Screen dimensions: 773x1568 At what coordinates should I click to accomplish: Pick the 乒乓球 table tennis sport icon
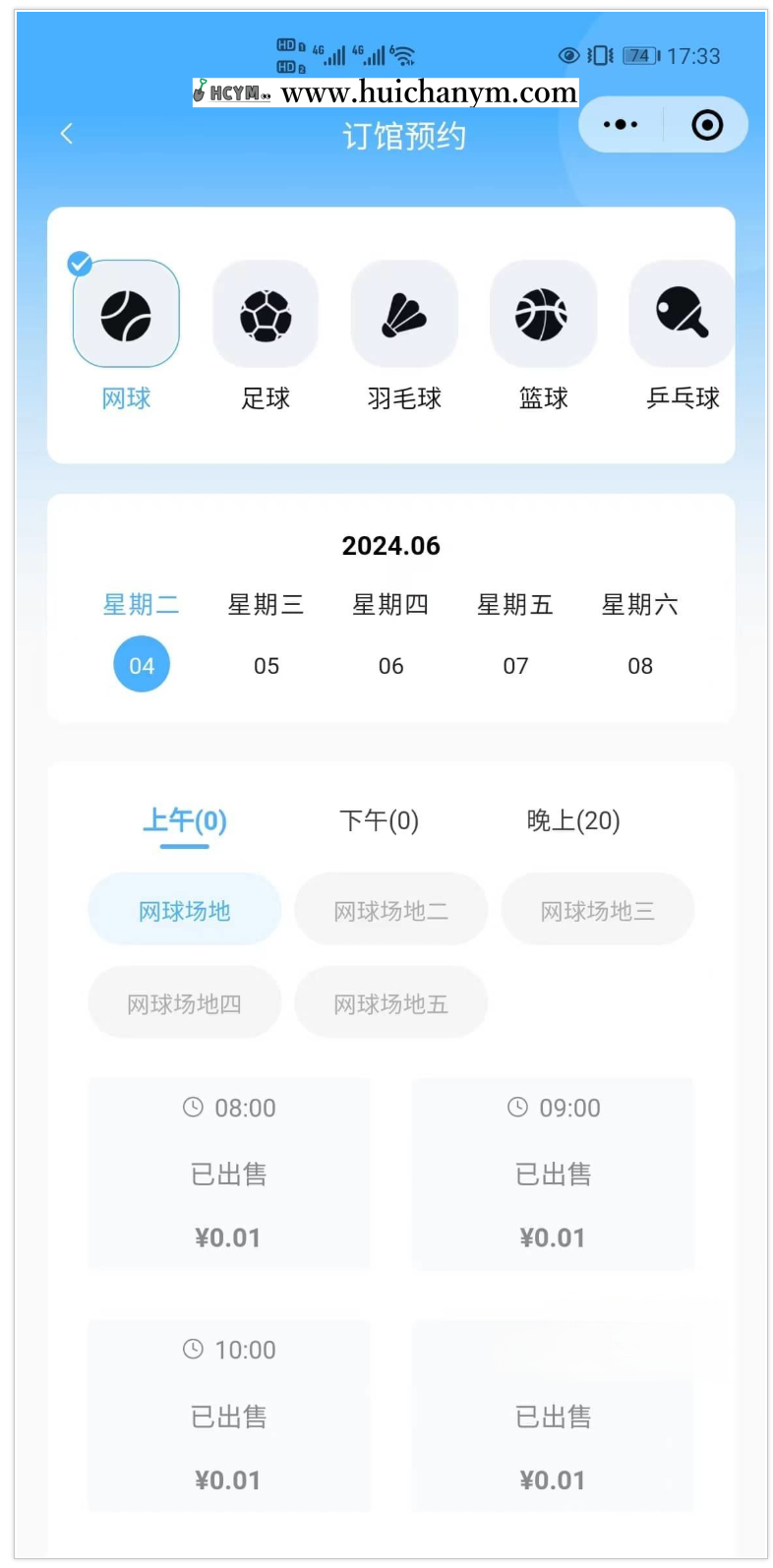pos(683,313)
